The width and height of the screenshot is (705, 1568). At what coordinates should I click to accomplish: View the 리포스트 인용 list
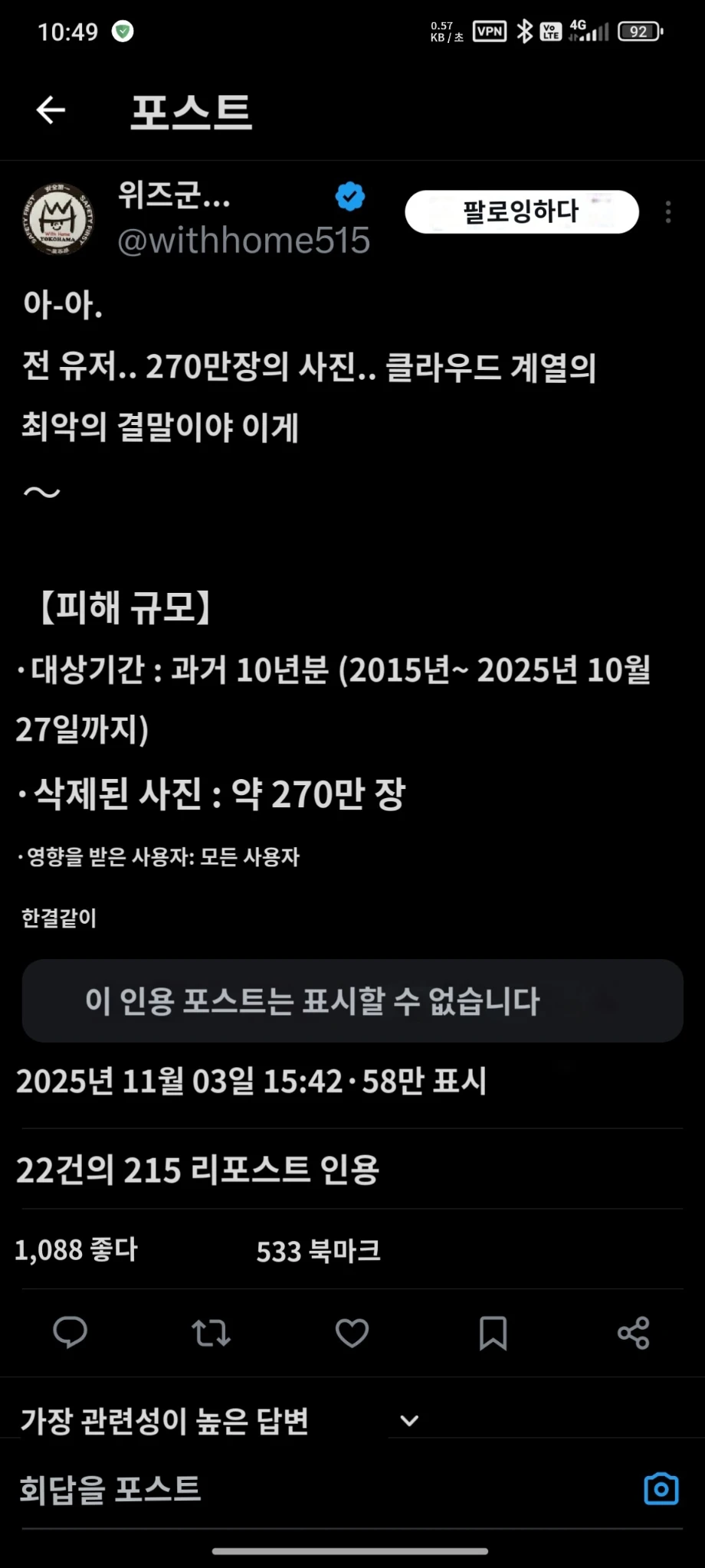[198, 1170]
